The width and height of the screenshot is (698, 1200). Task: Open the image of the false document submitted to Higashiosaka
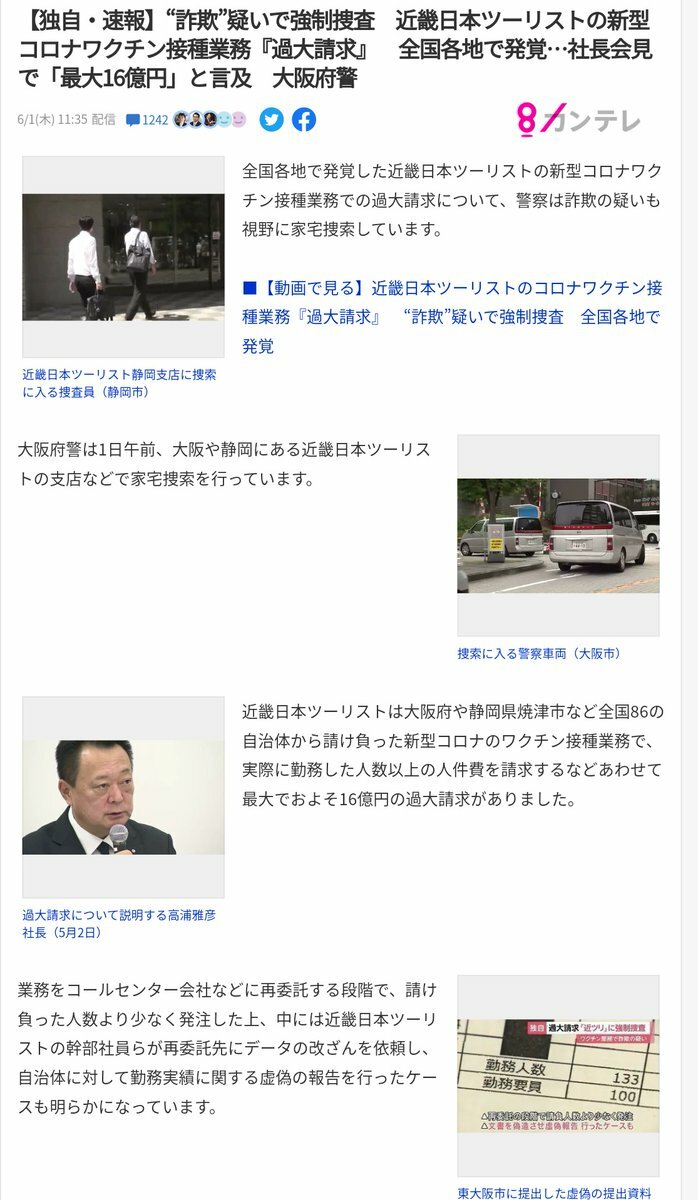point(558,1075)
